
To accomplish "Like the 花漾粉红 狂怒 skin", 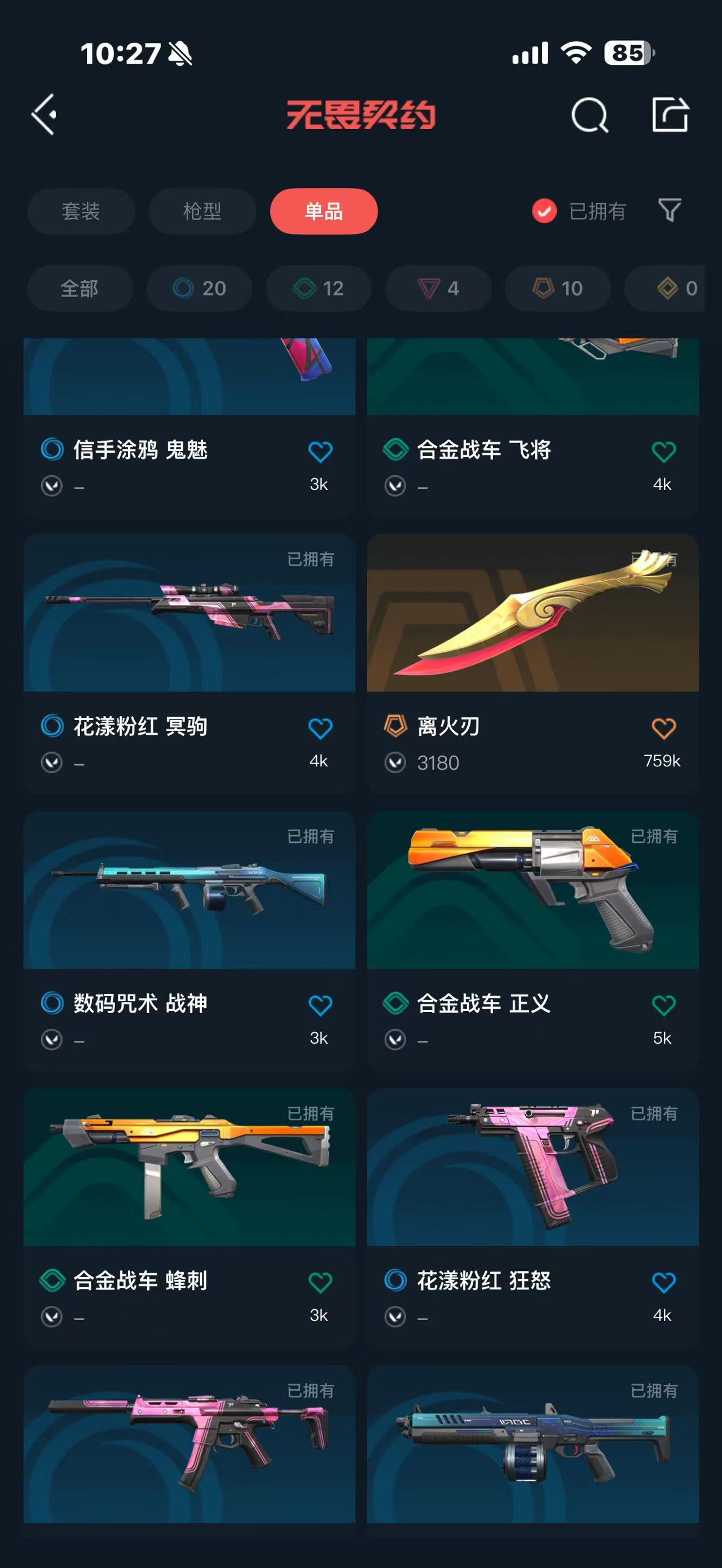I will (663, 1283).
